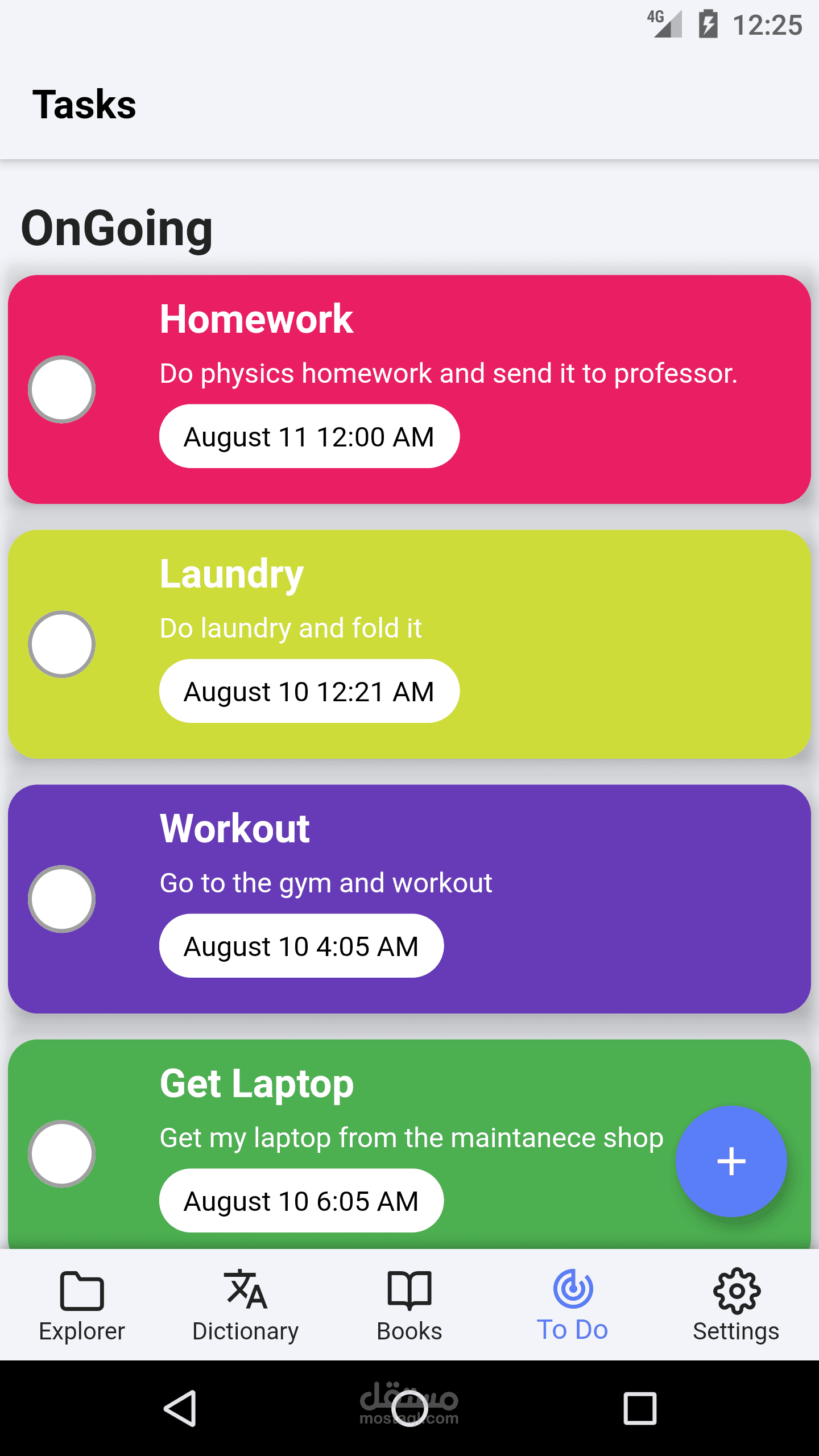This screenshot has width=819, height=1456.
Task: Tap the August 10 12:21 AM date chip
Action: click(x=309, y=692)
